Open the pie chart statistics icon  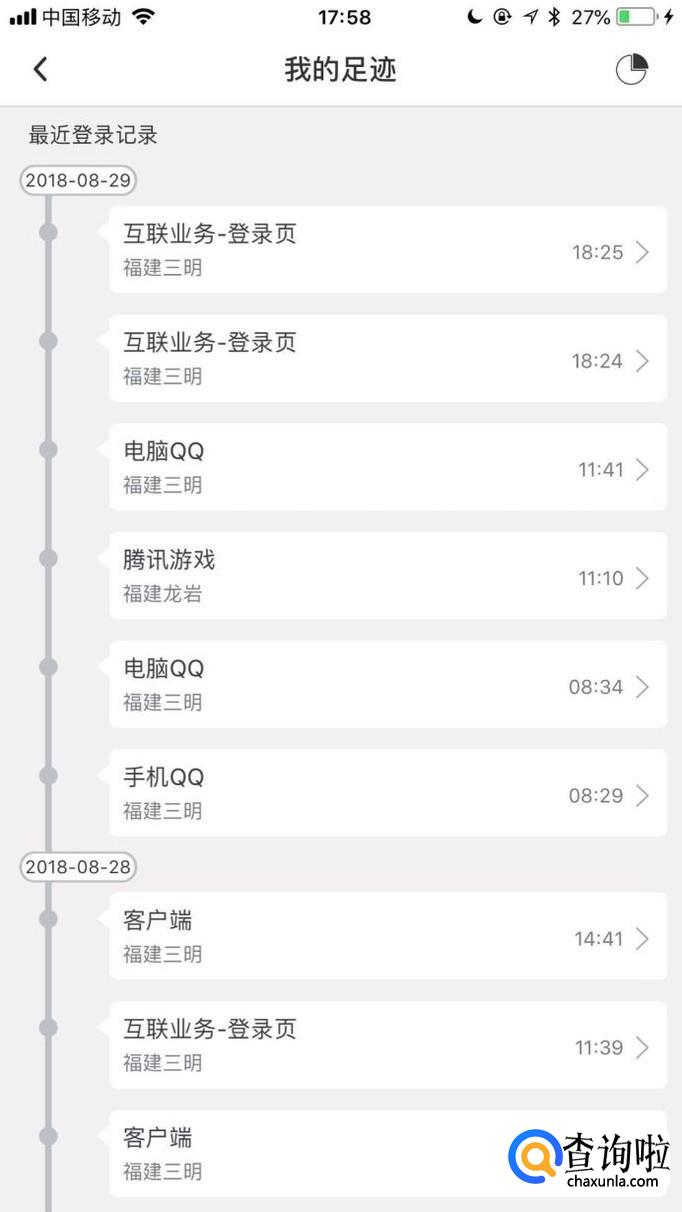pyautogui.click(x=631, y=69)
